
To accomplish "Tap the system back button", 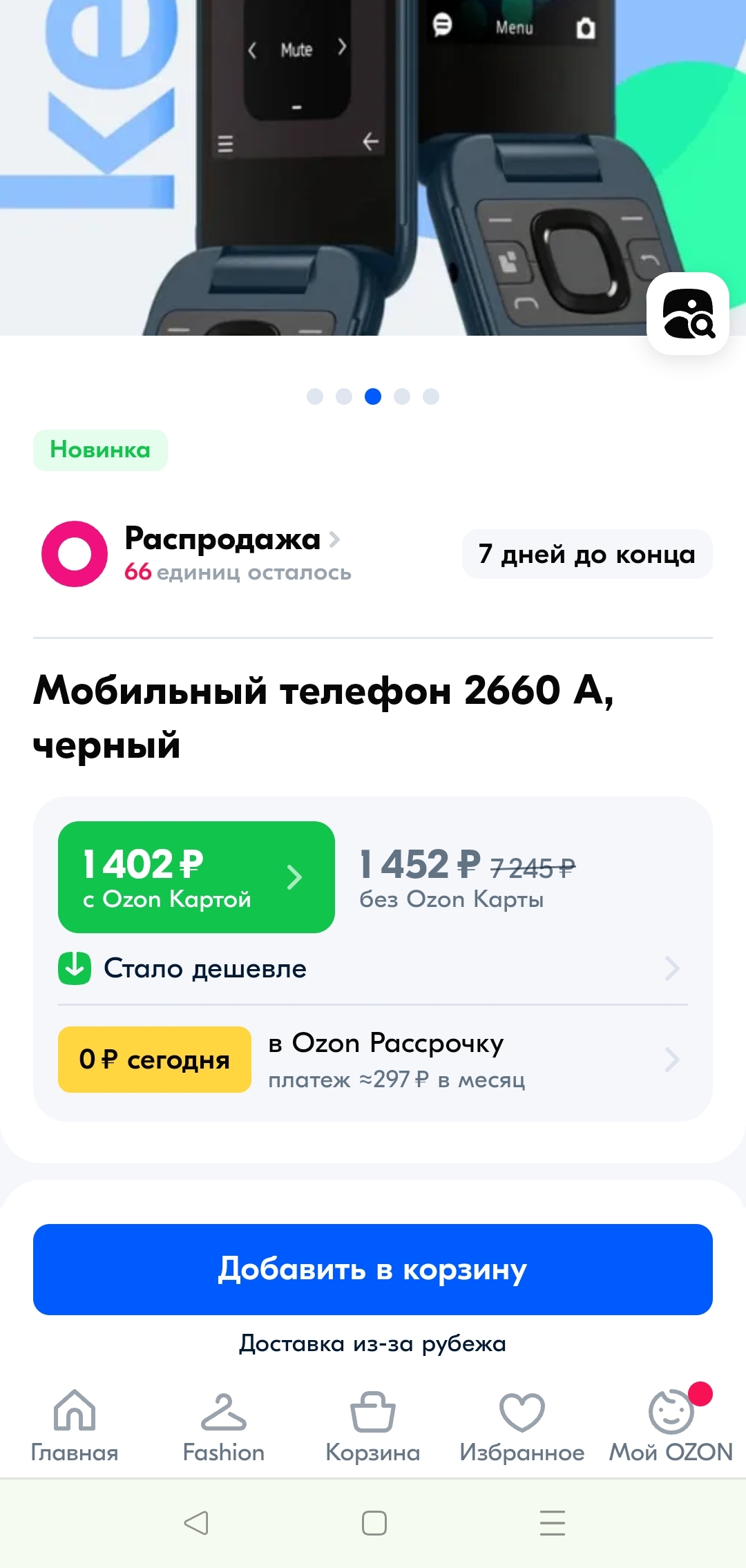I will (196, 1522).
